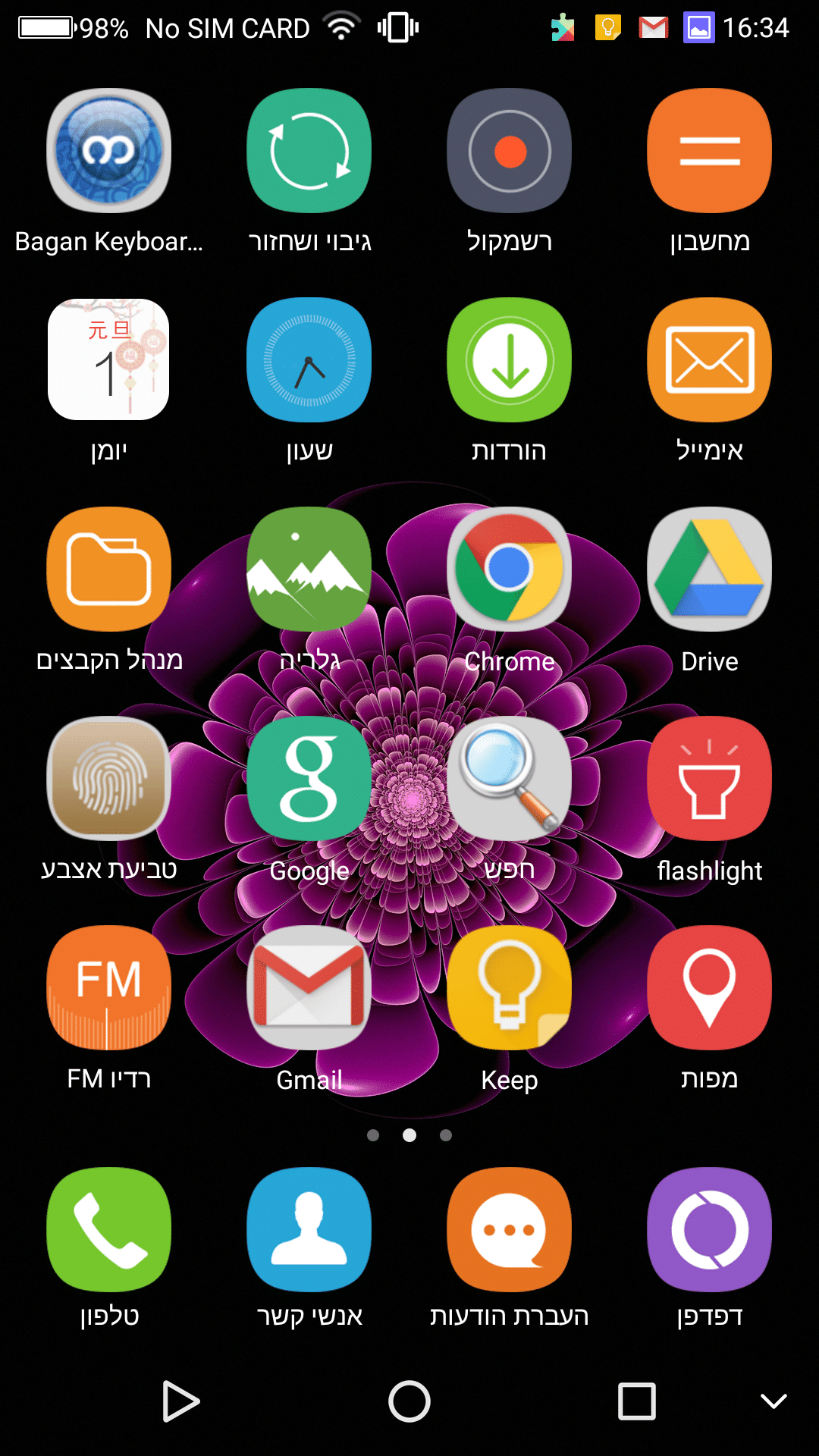Open recent apps square button
This screenshot has height=1456, width=819.
(x=637, y=1401)
